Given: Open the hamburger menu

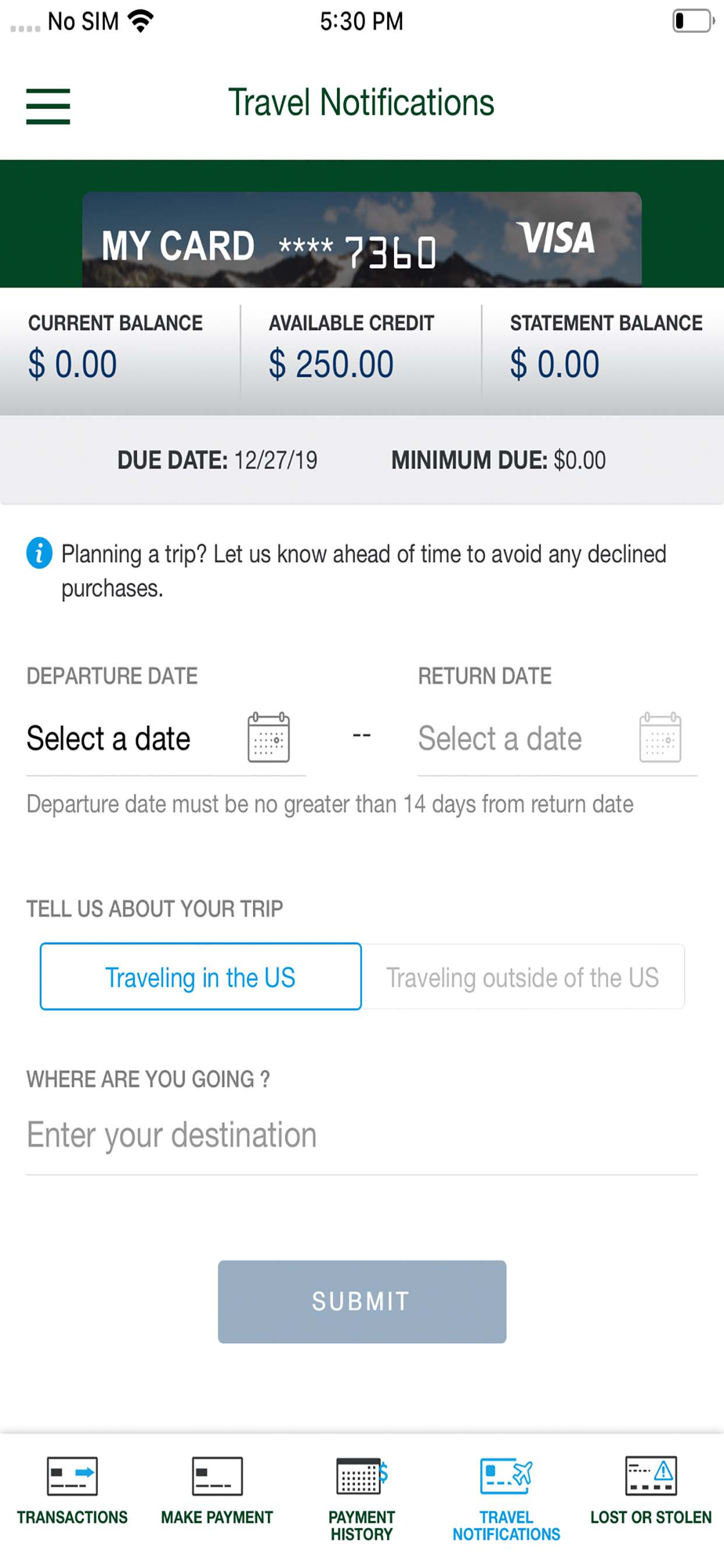Looking at the screenshot, I should click(x=48, y=106).
